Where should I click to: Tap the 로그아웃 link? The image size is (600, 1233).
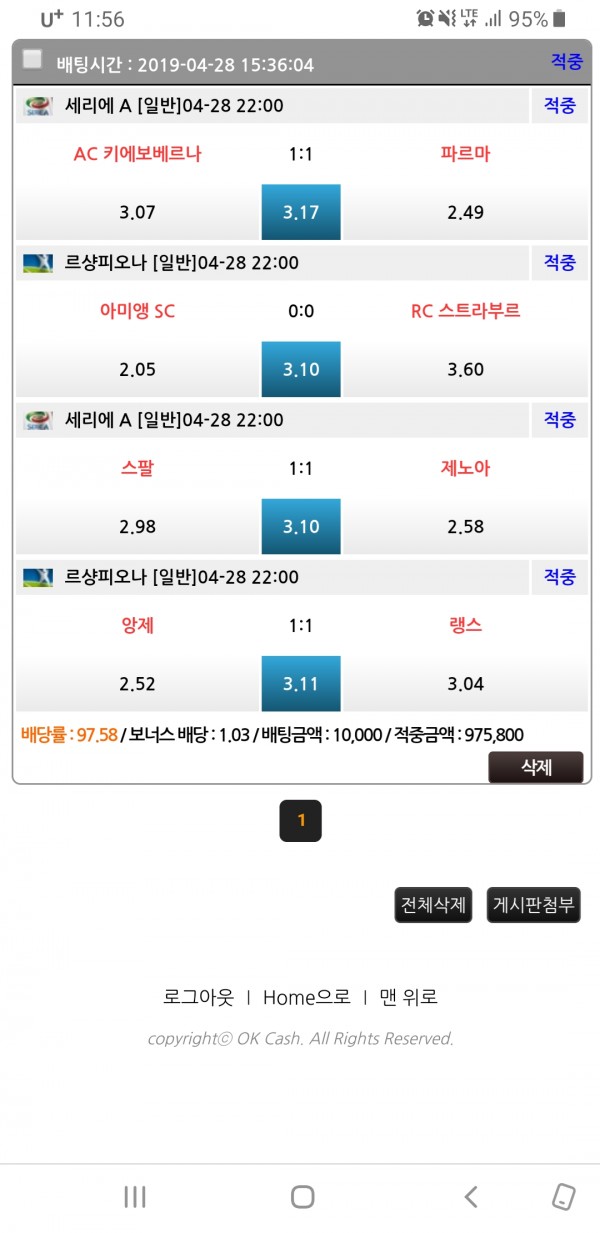(x=198, y=997)
